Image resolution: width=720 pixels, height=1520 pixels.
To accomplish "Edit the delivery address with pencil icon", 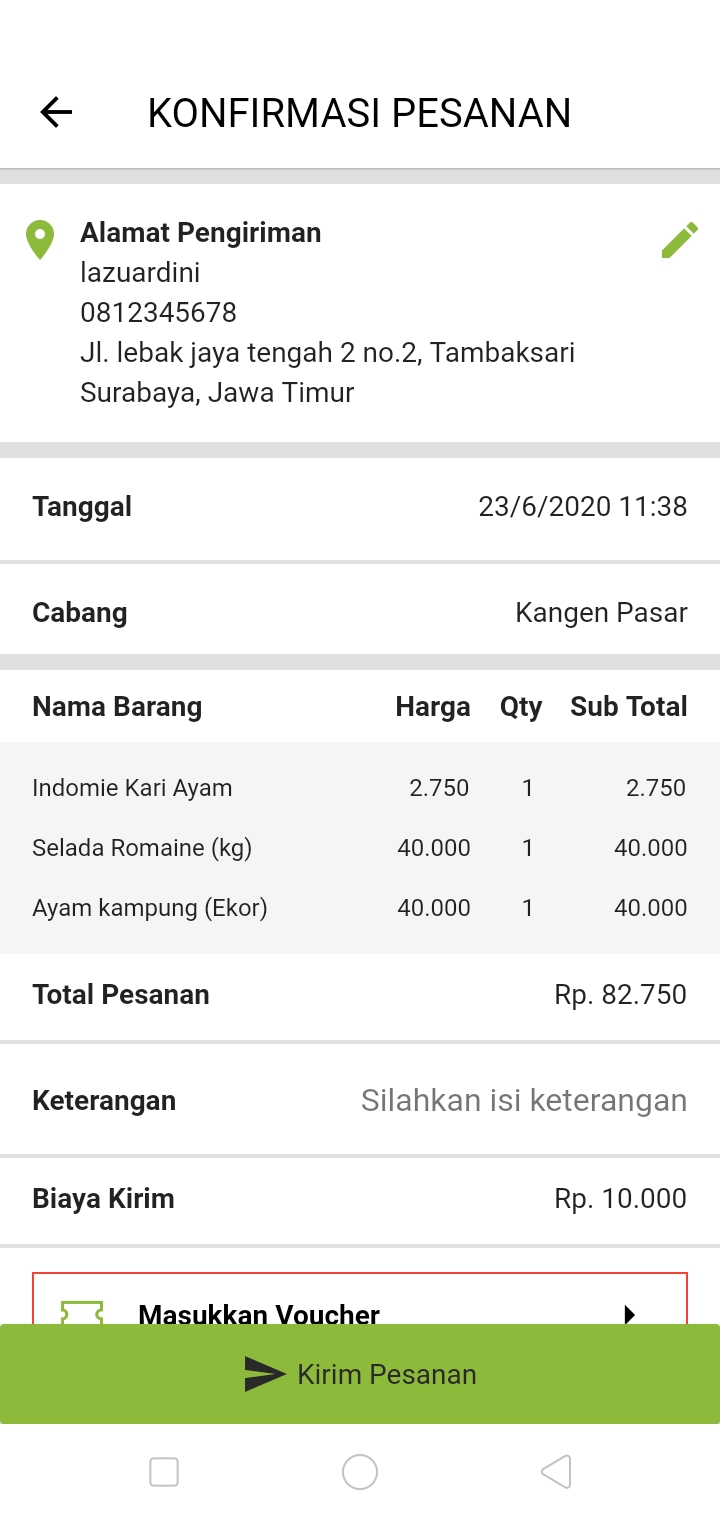I will (x=679, y=241).
